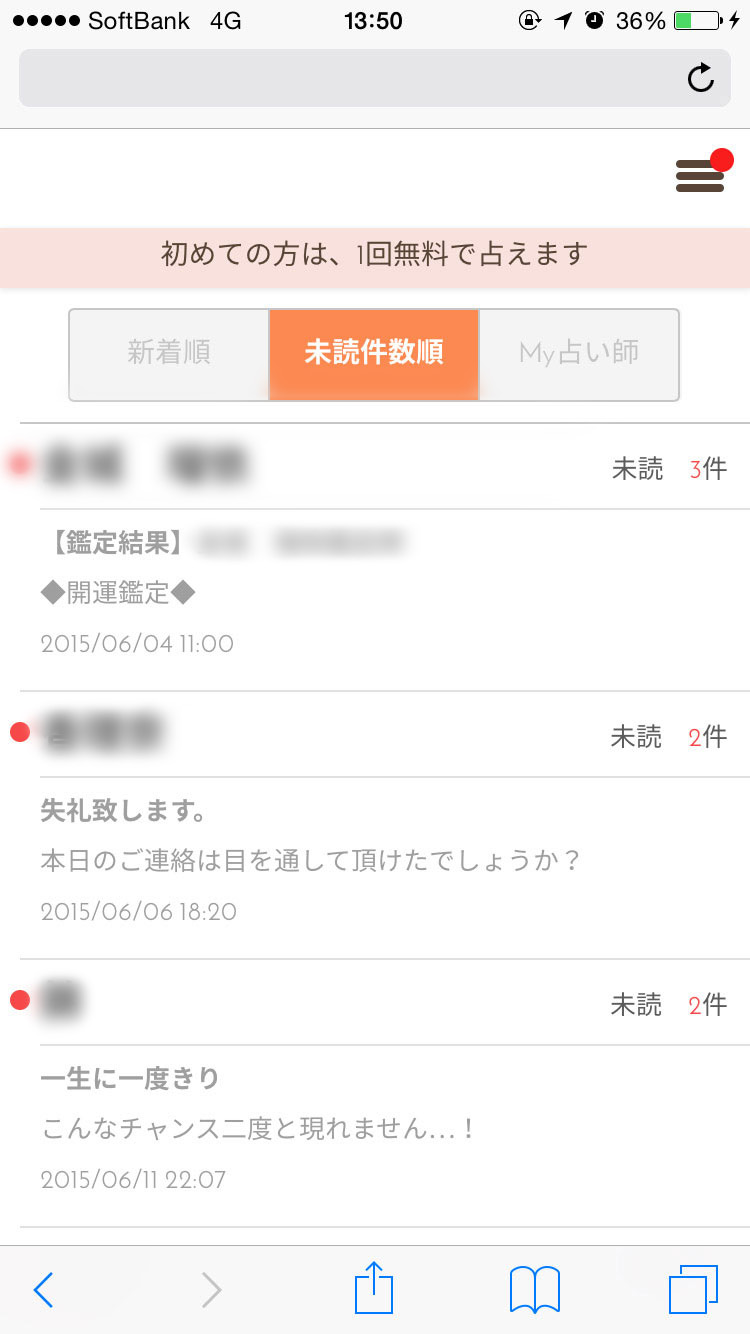Switch to the My占い師 tab
The width and height of the screenshot is (750, 1334).
(579, 354)
